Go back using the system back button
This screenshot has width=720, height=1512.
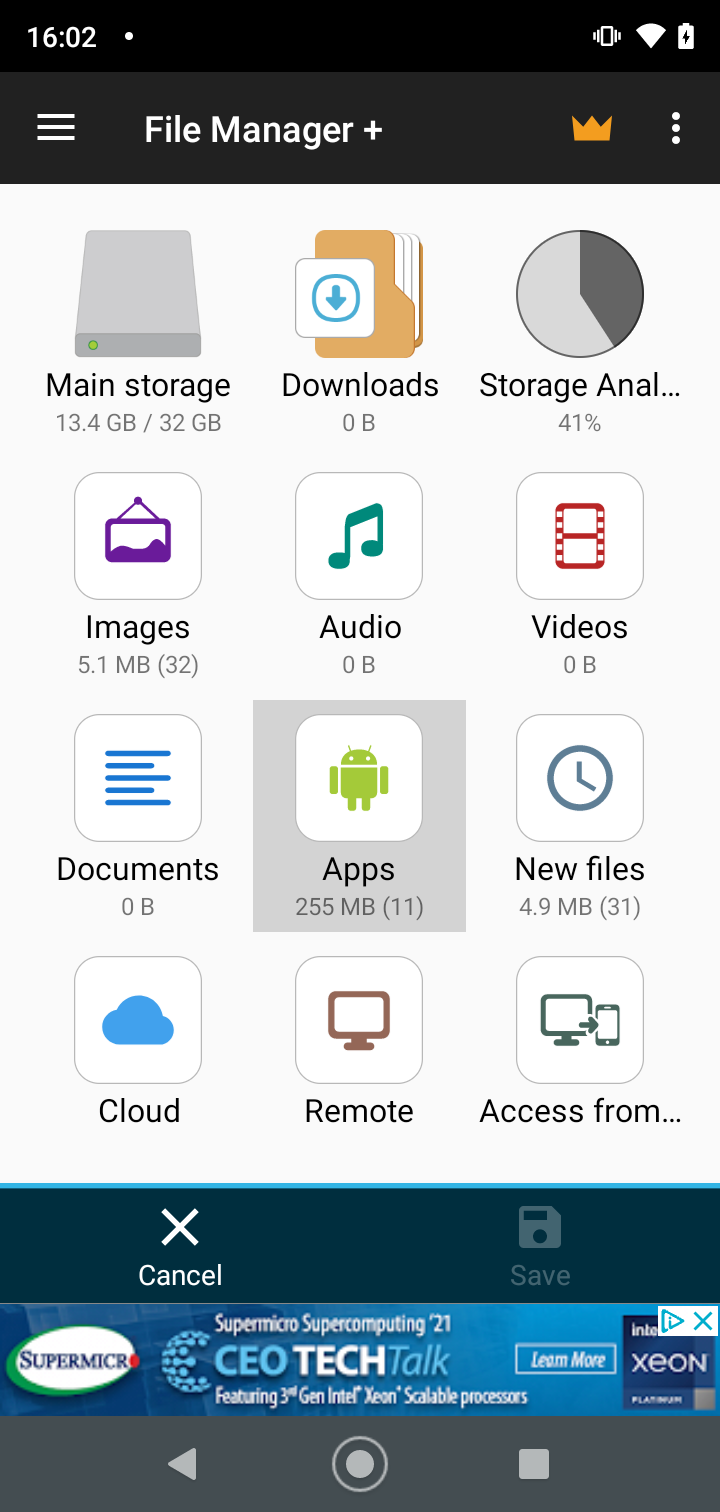[x=182, y=1464]
